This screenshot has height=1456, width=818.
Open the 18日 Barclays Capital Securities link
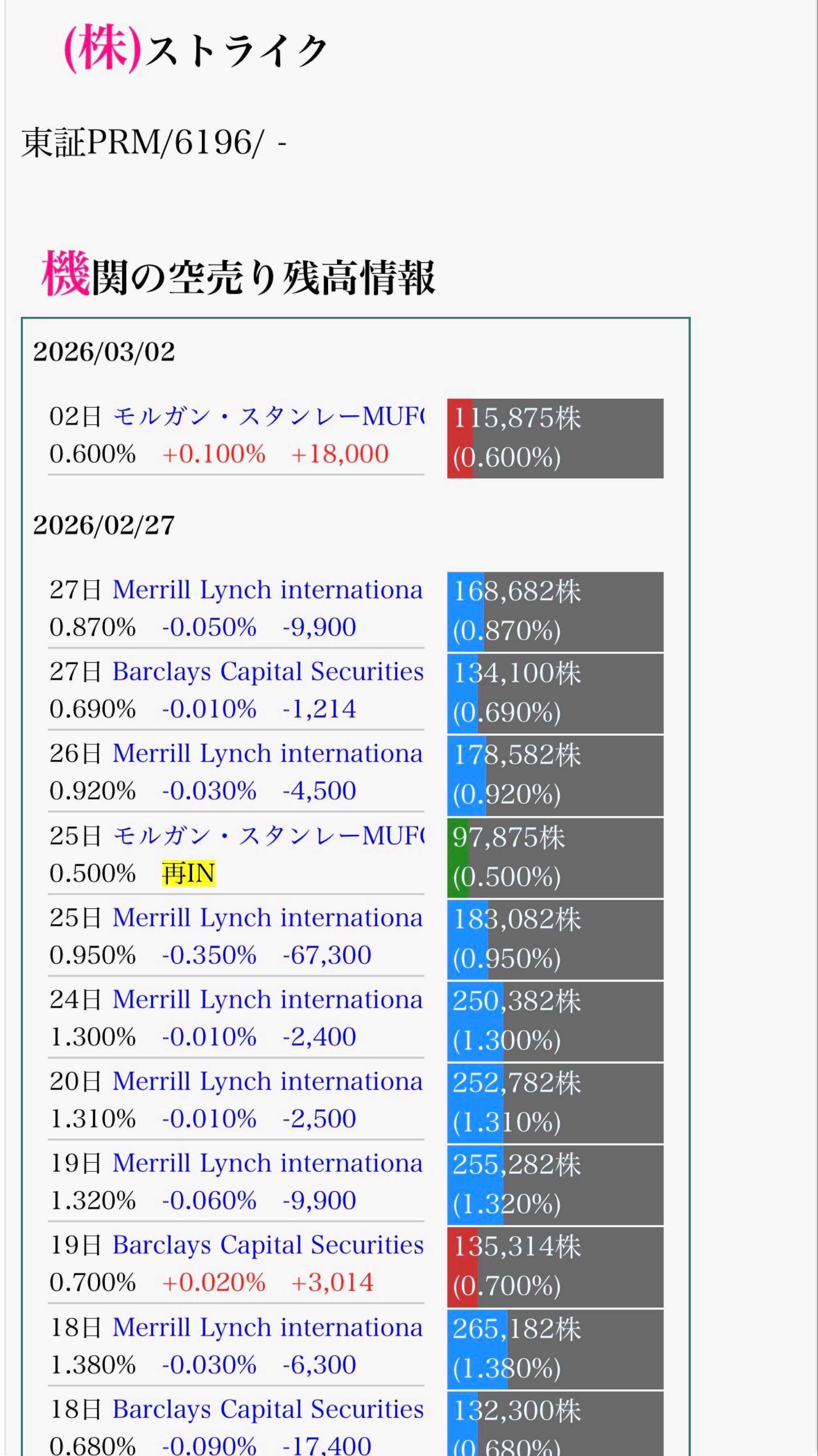[x=267, y=1409]
